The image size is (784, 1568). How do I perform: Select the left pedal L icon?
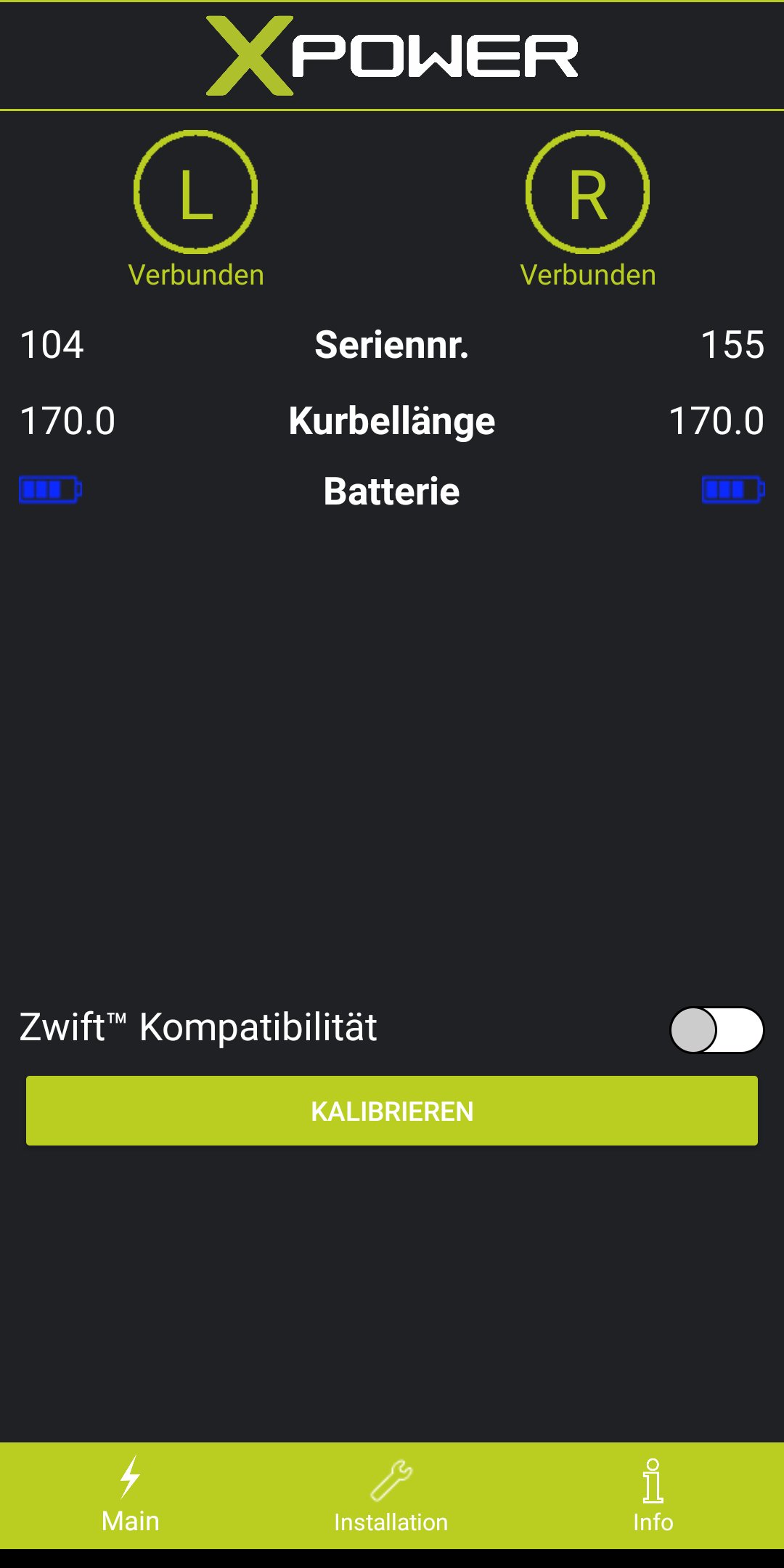[196, 192]
